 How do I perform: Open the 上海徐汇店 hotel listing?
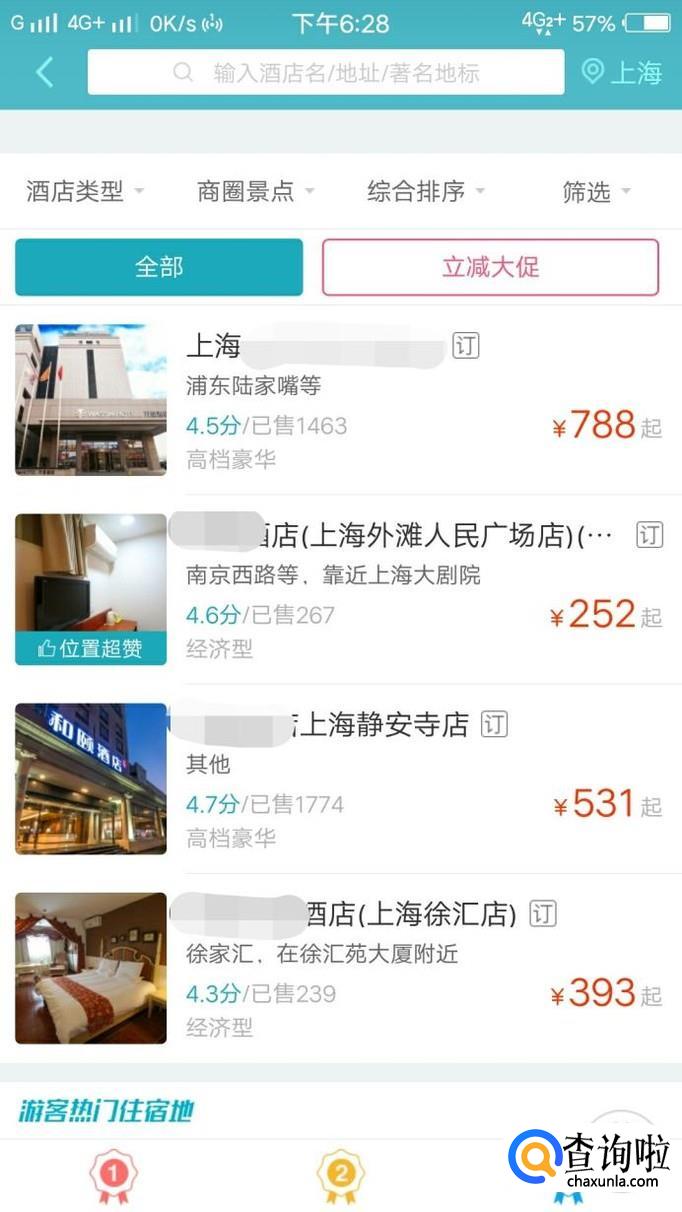coord(400,968)
